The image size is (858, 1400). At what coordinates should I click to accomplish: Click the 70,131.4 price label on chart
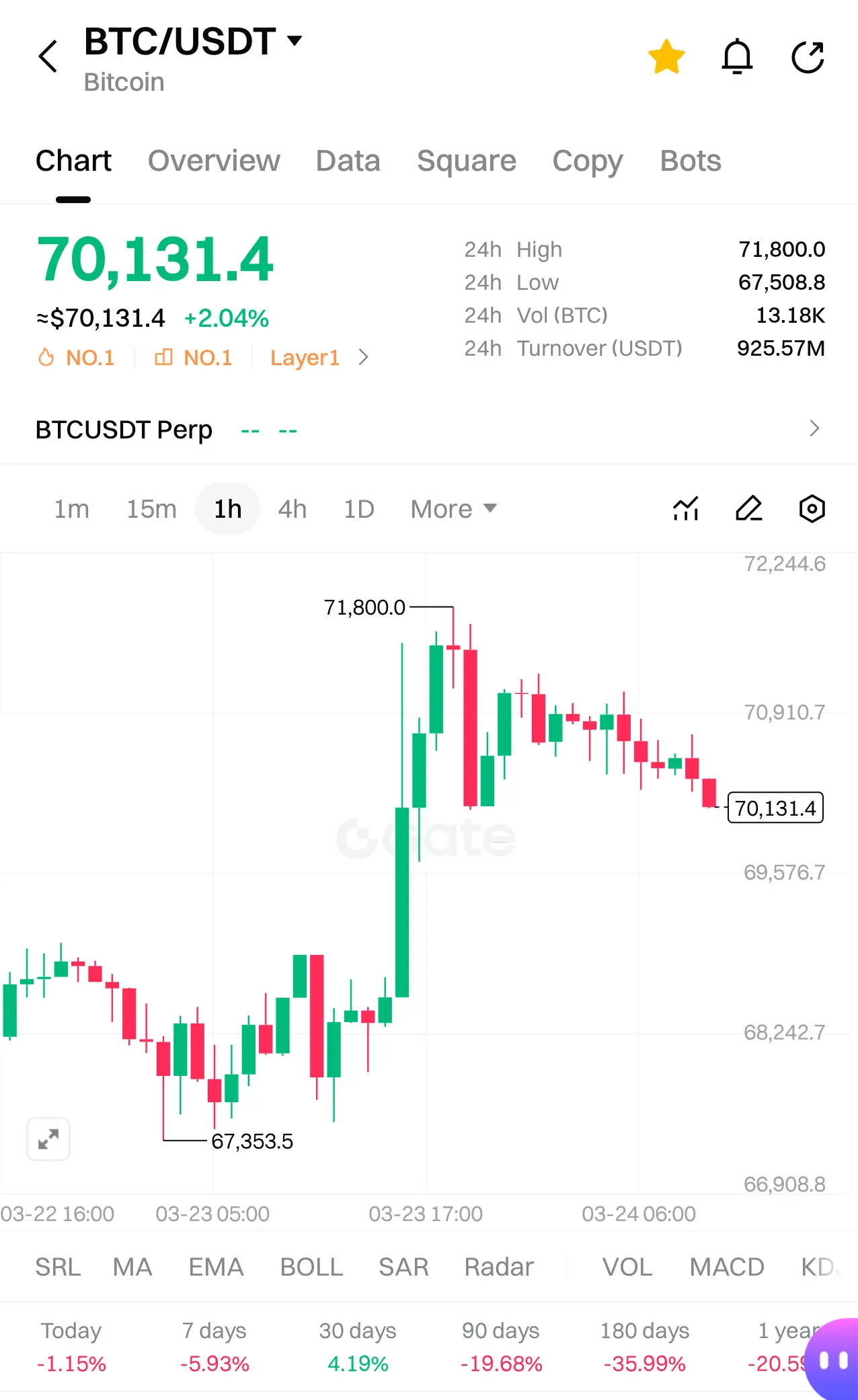[775, 808]
